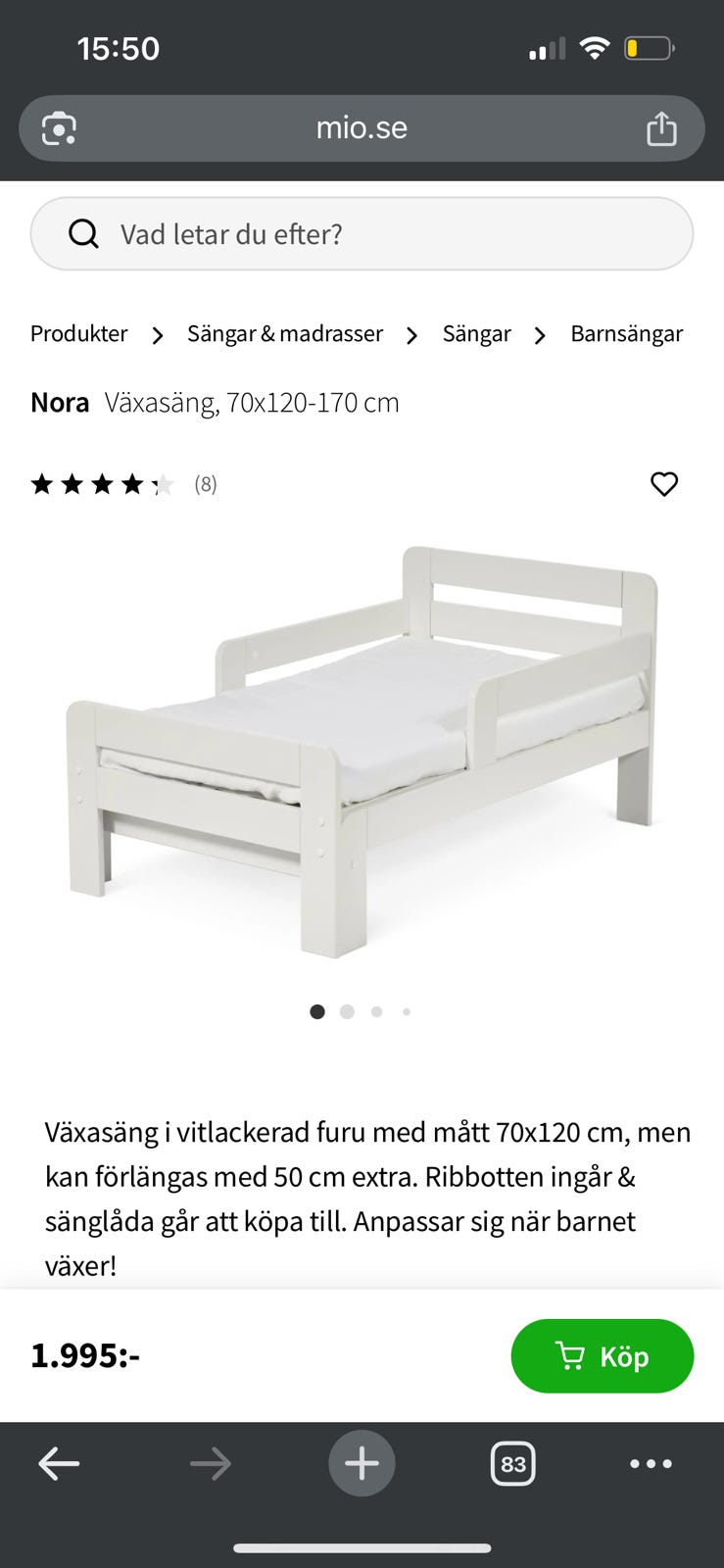The width and height of the screenshot is (724, 1568).
Task: Tap the three-dot more options icon
Action: pos(651,1463)
